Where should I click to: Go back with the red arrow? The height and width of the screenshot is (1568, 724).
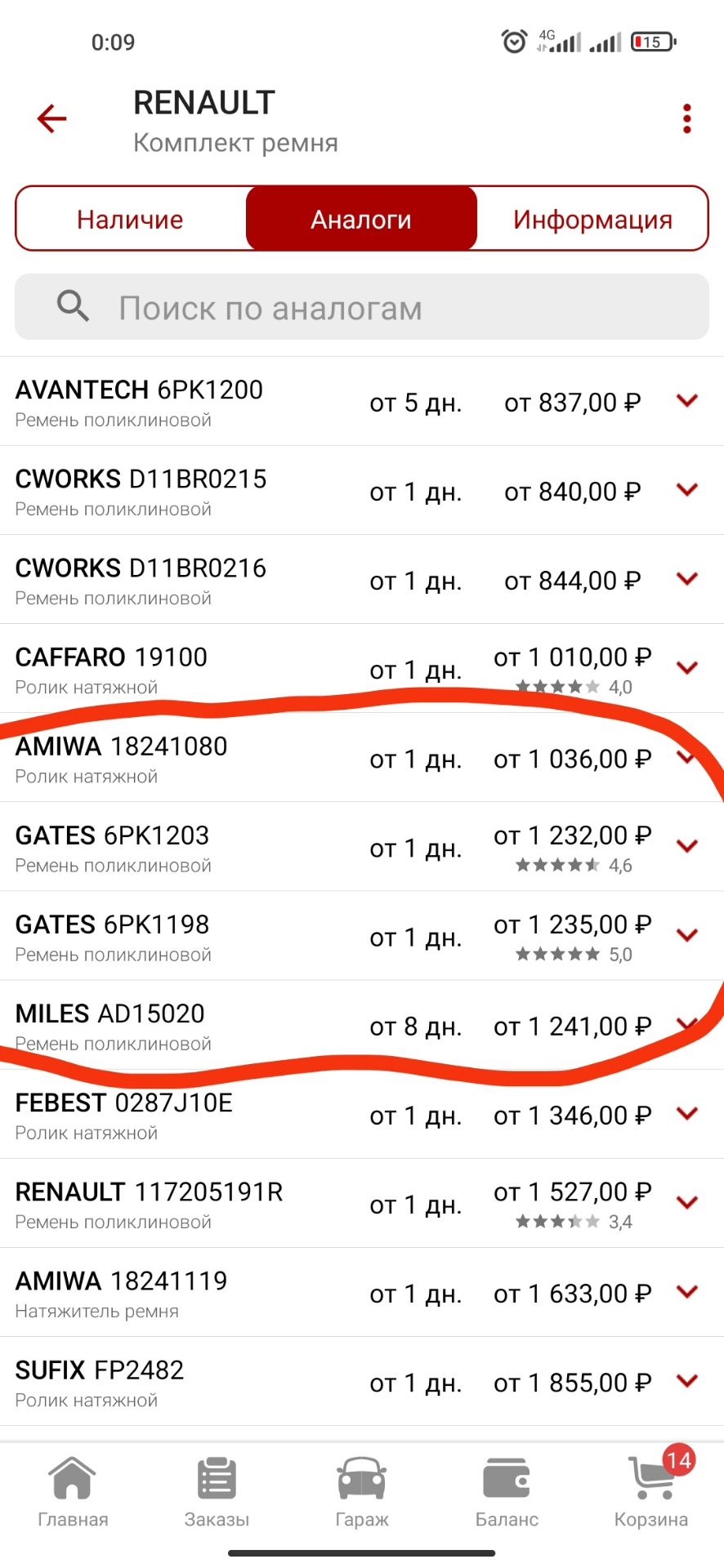(51, 119)
